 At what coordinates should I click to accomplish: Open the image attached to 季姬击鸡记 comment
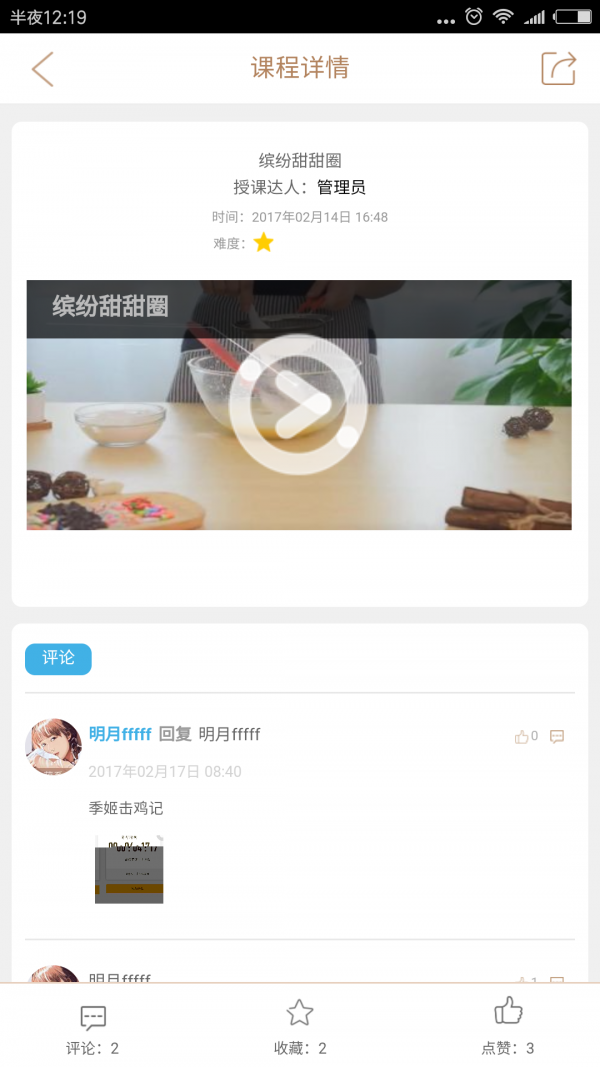pos(129,869)
